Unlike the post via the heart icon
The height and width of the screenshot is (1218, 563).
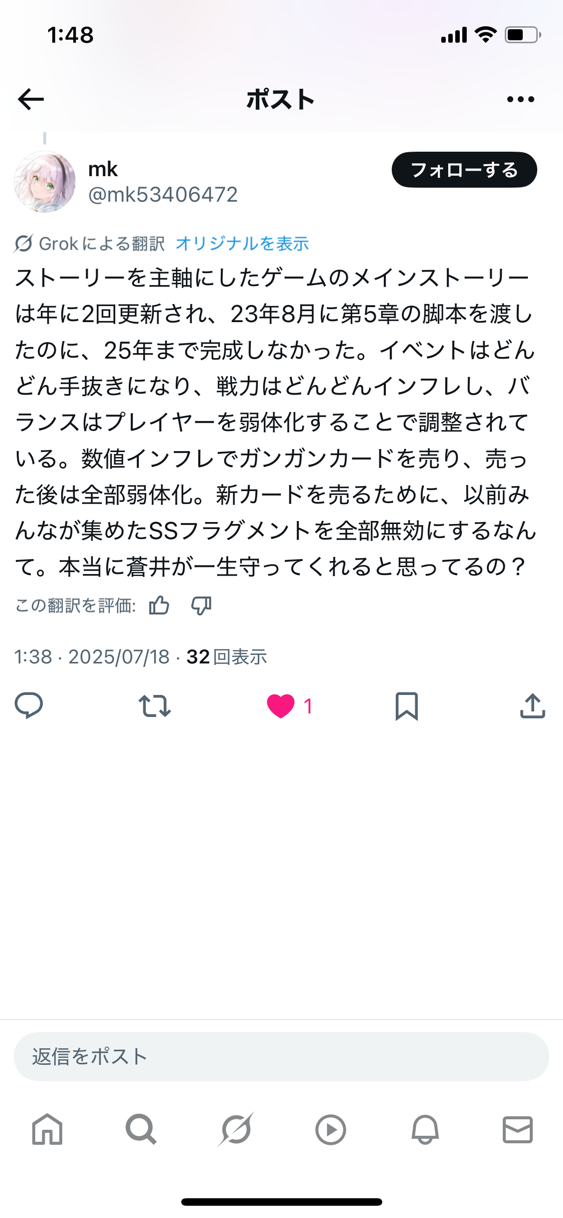point(281,706)
